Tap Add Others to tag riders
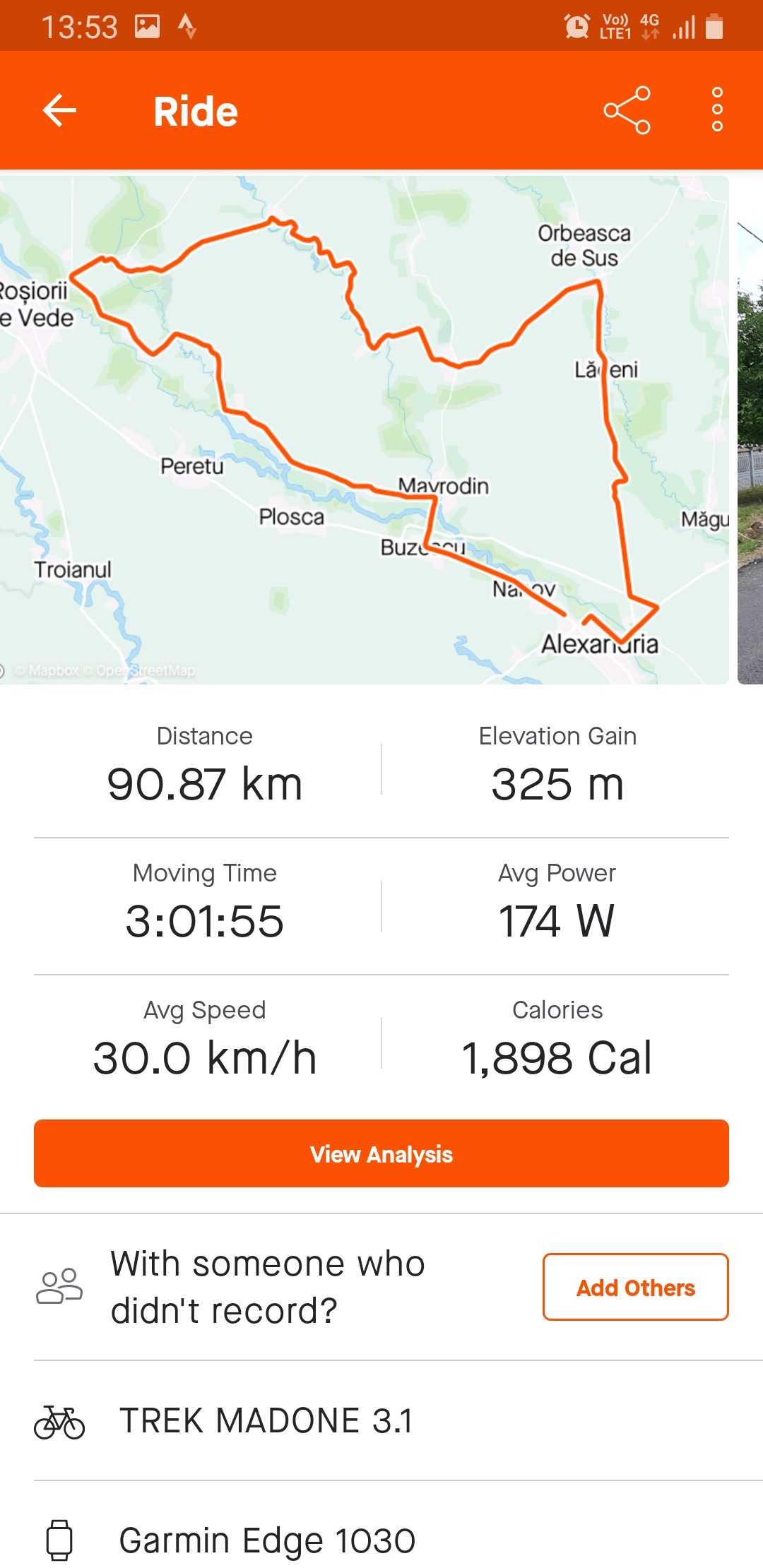 click(x=635, y=1287)
